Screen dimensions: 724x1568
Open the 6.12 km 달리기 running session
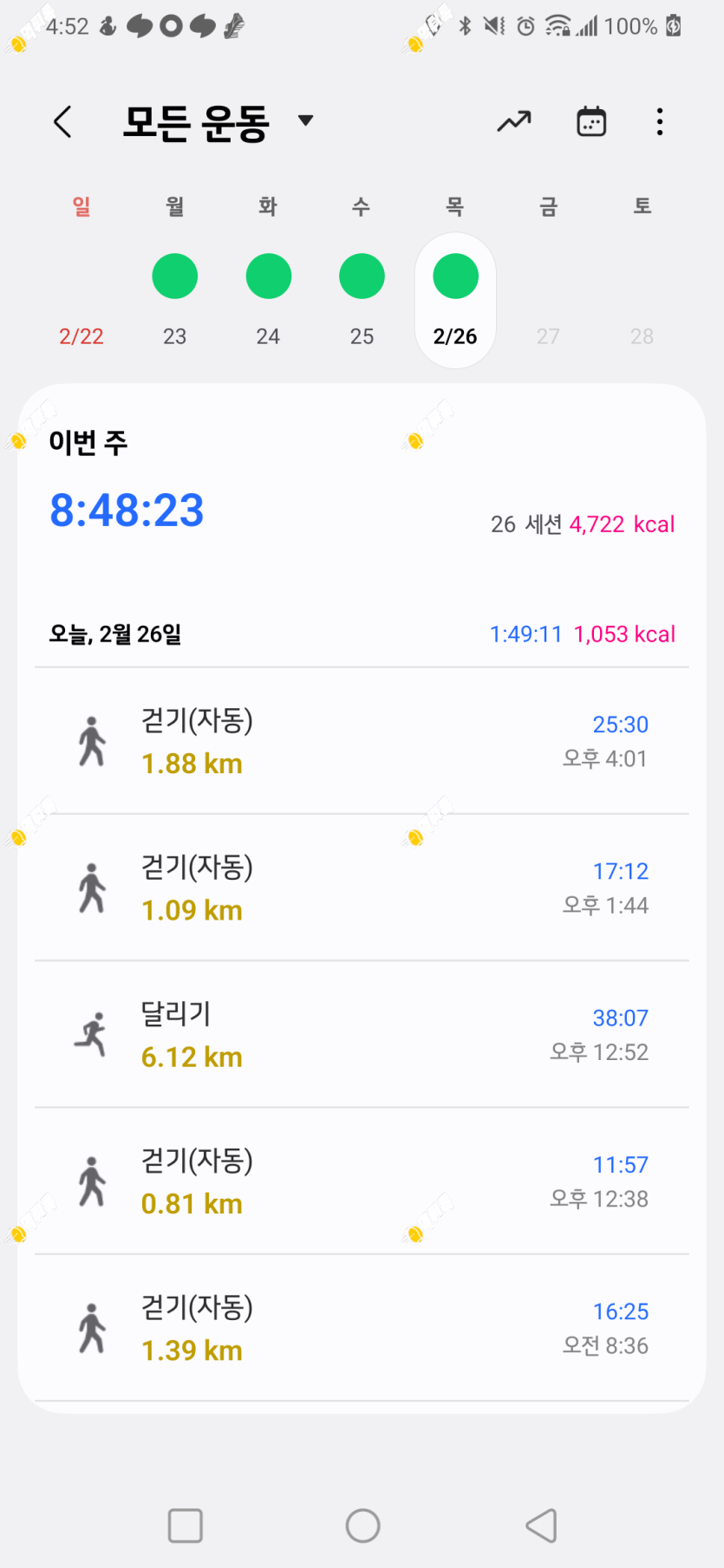(x=362, y=1034)
